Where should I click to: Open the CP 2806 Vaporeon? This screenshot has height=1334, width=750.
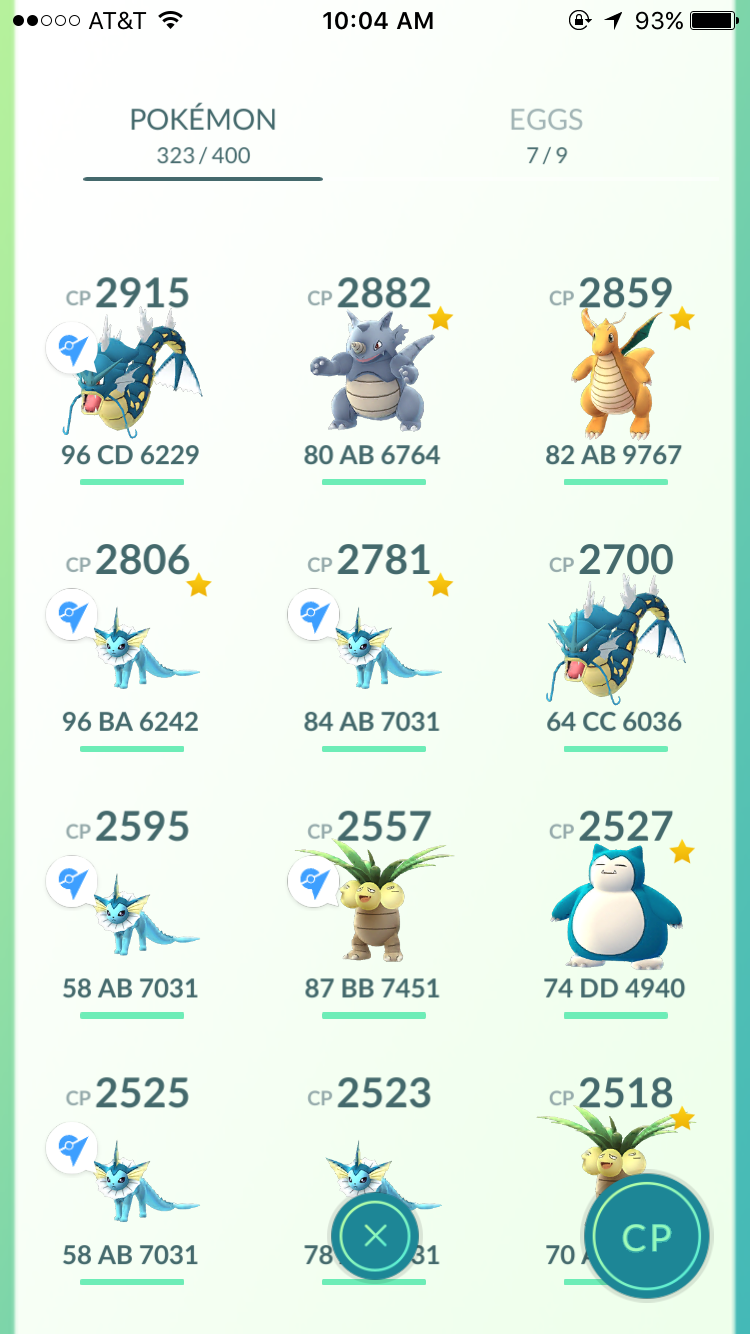[x=131, y=646]
